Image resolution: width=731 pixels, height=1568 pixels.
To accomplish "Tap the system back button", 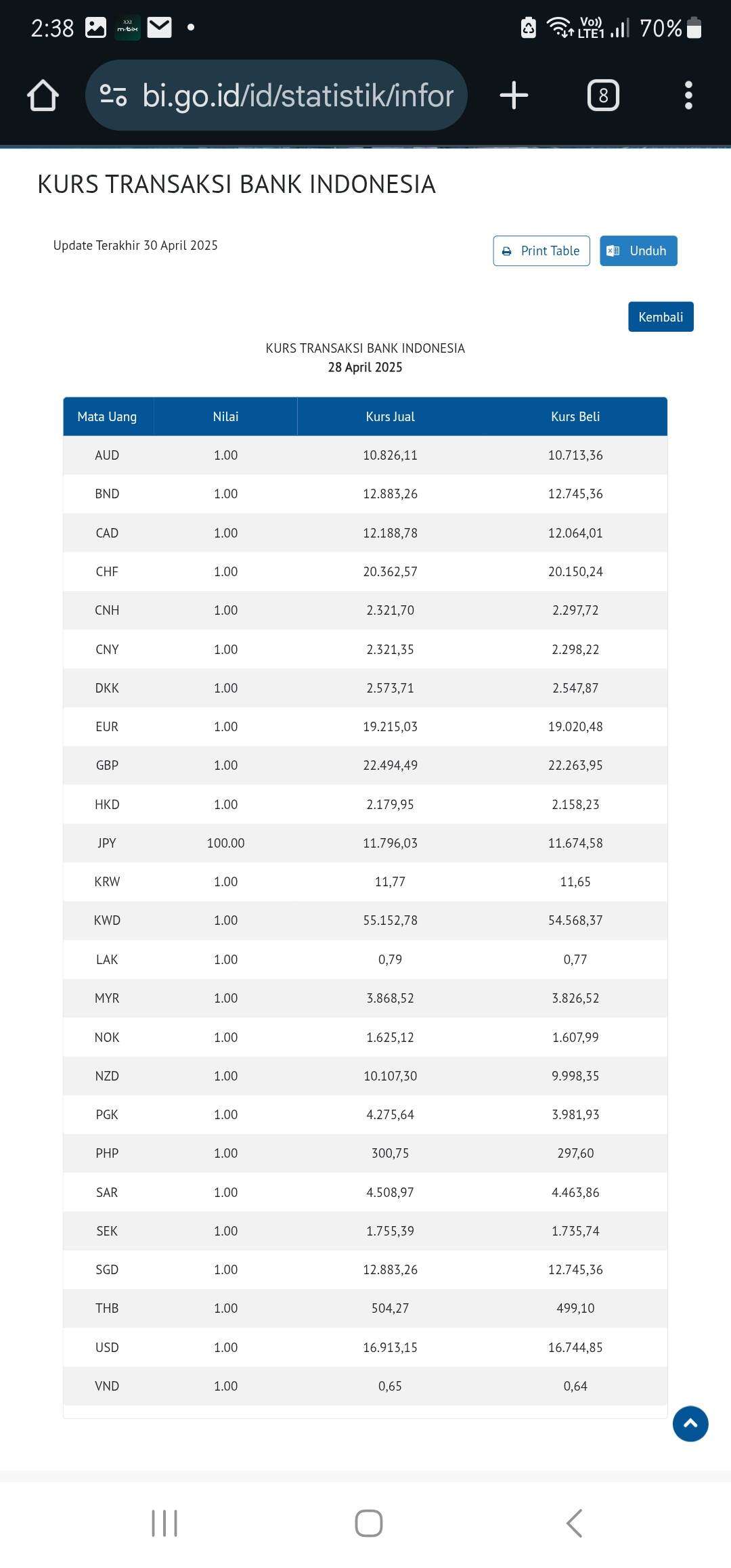I will click(574, 1523).
